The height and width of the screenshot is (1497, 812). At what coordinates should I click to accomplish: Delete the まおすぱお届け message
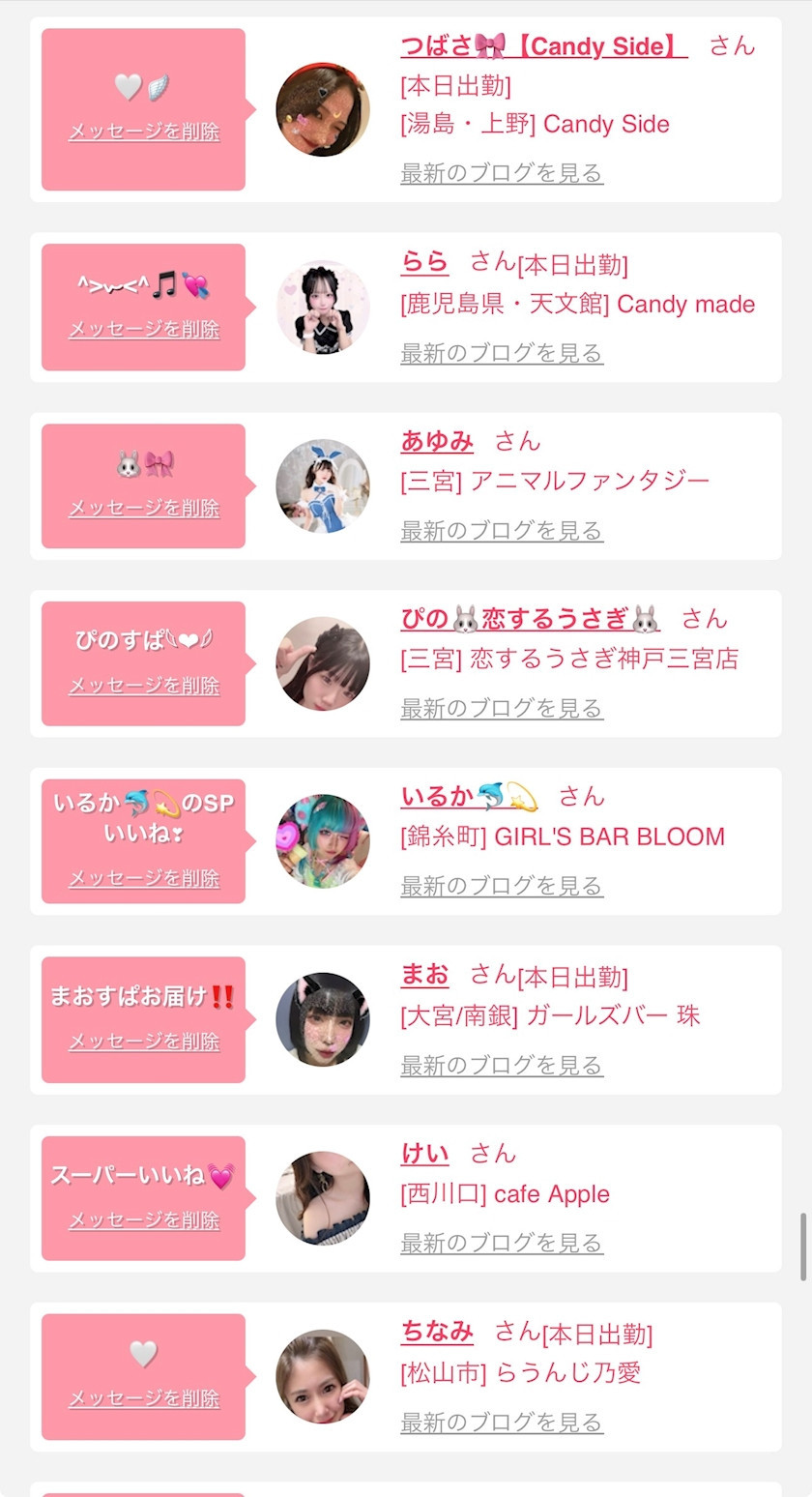click(144, 1042)
